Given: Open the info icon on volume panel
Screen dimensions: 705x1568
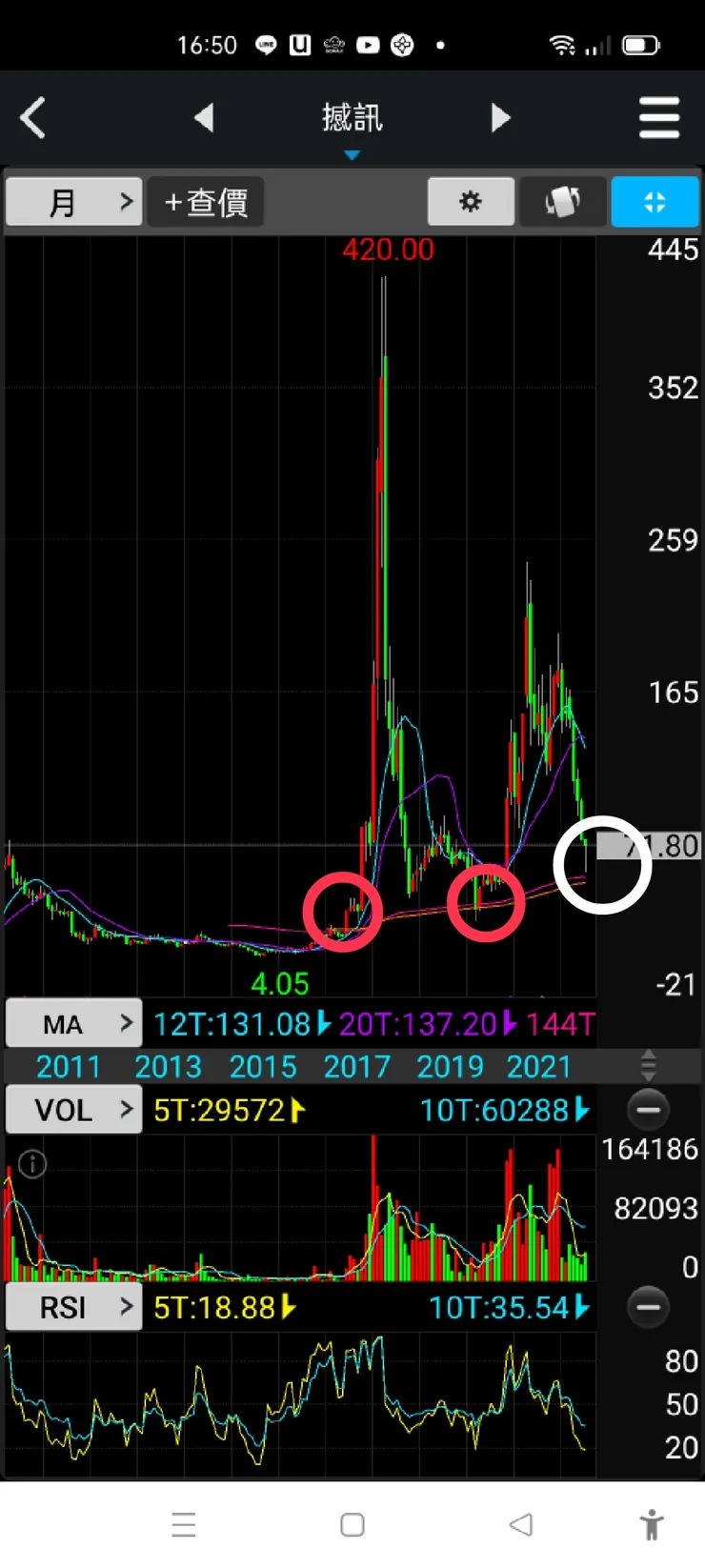Looking at the screenshot, I should 32,1163.
